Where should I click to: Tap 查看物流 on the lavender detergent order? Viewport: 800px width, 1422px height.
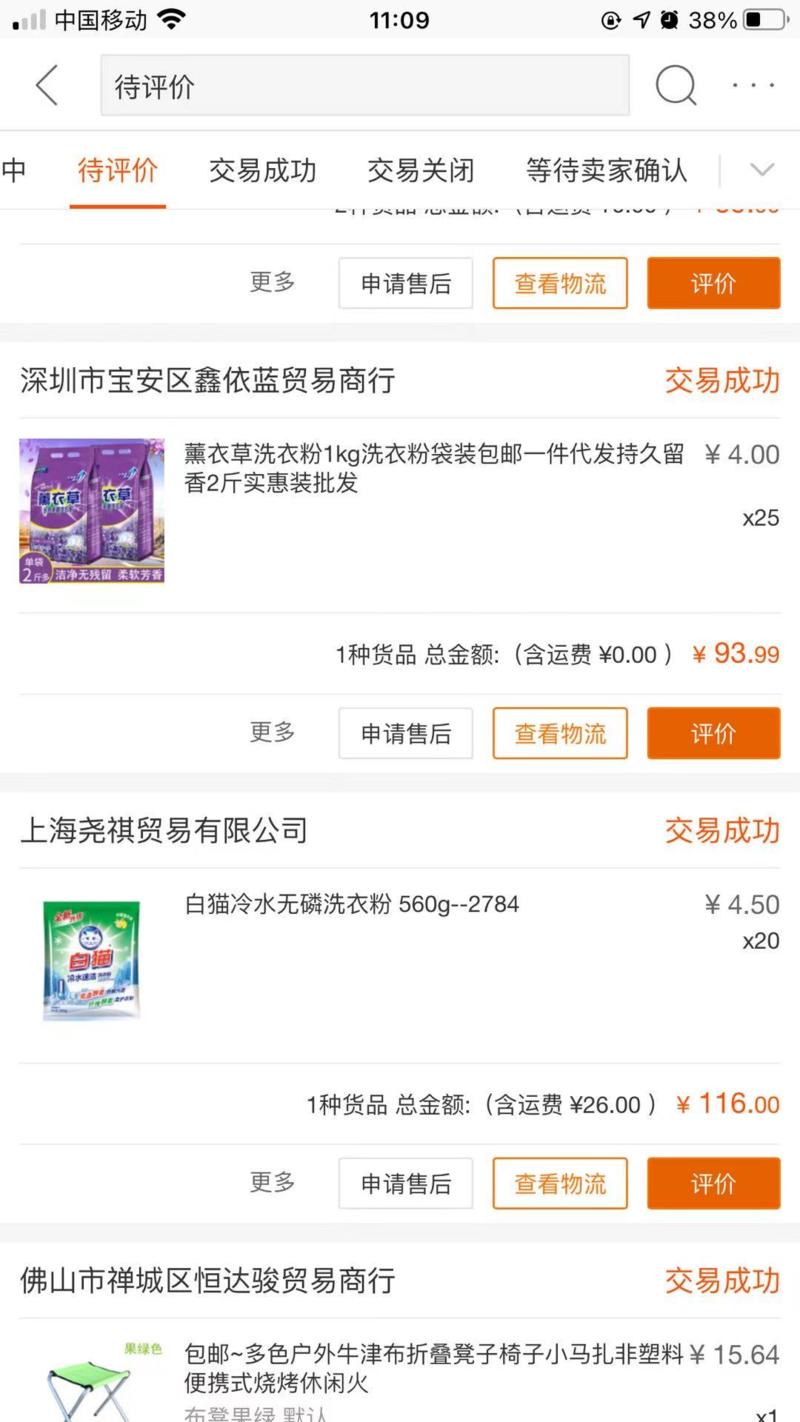click(559, 733)
